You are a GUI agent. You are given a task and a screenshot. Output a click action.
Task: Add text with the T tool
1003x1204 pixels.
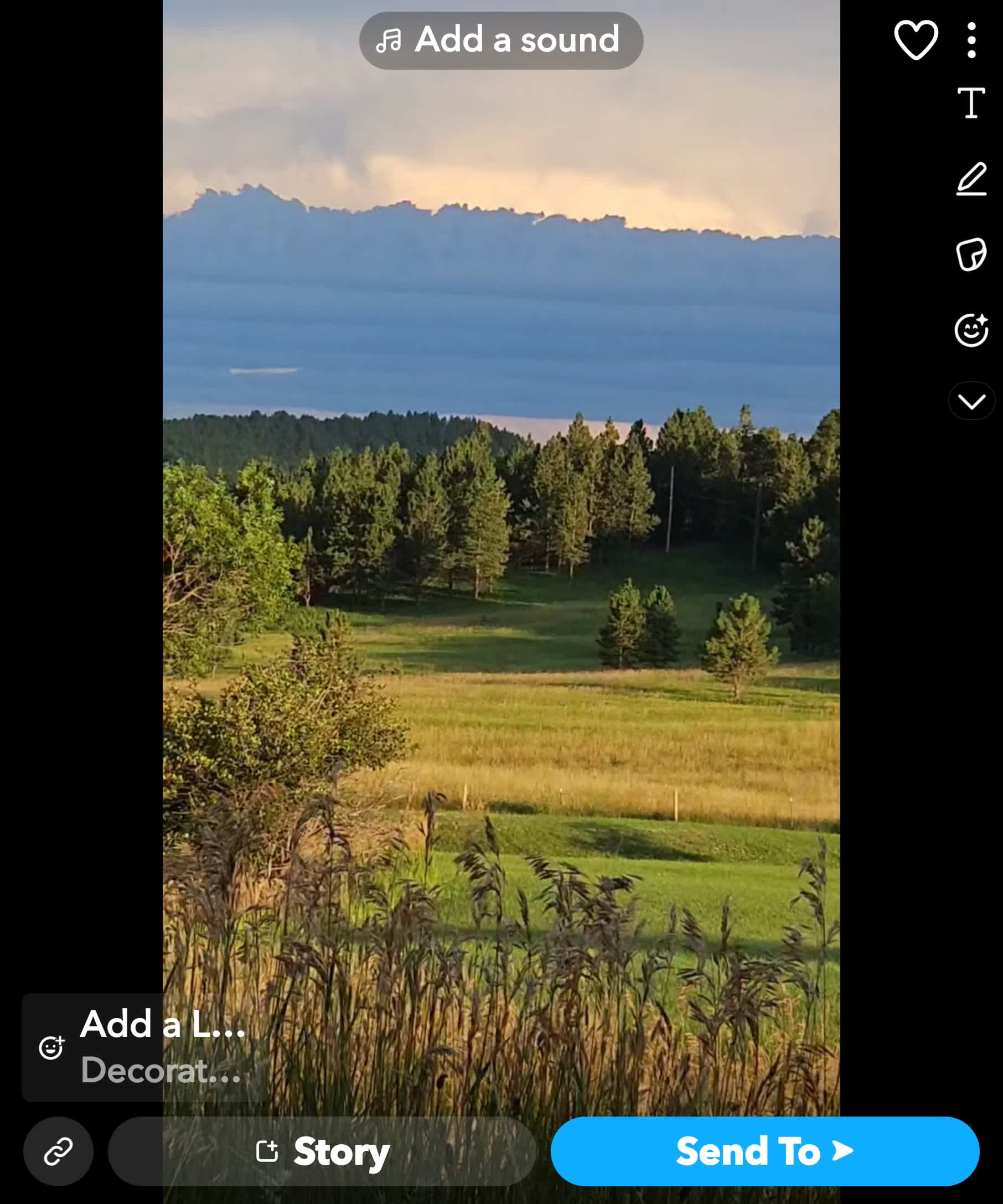(971, 103)
